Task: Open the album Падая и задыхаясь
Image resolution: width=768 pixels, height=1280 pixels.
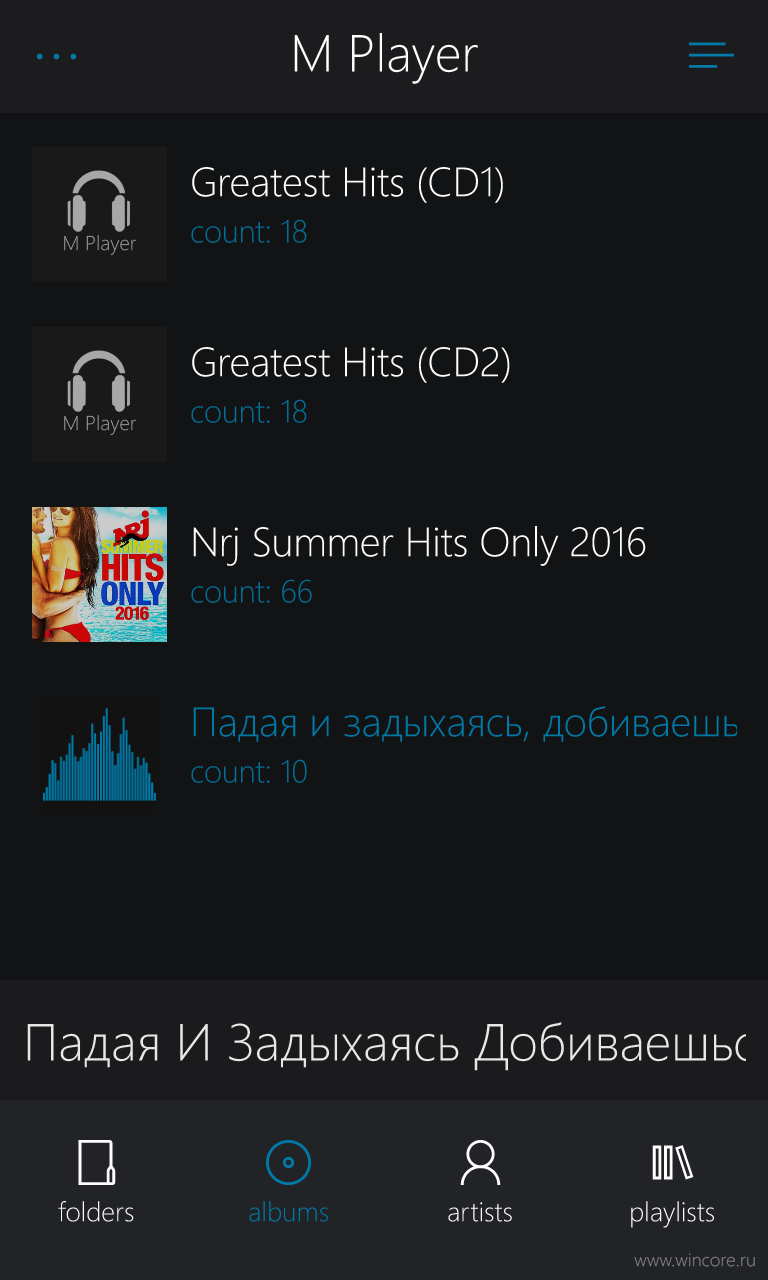Action: [384, 754]
